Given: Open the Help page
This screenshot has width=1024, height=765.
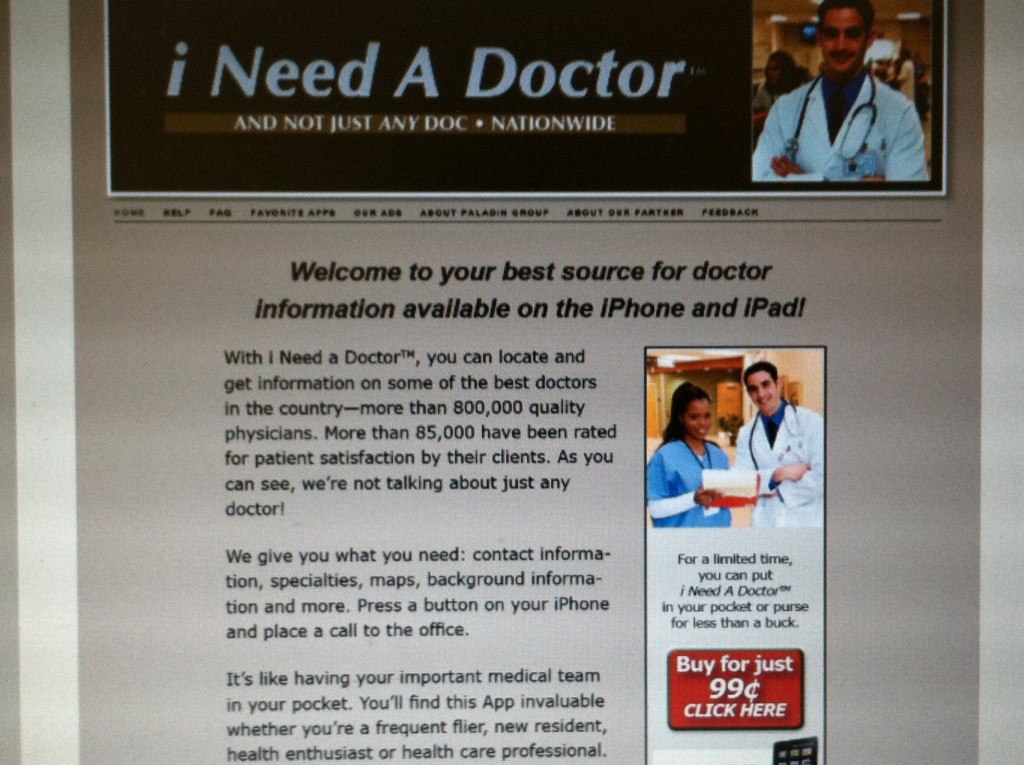Looking at the screenshot, I should [x=176, y=213].
